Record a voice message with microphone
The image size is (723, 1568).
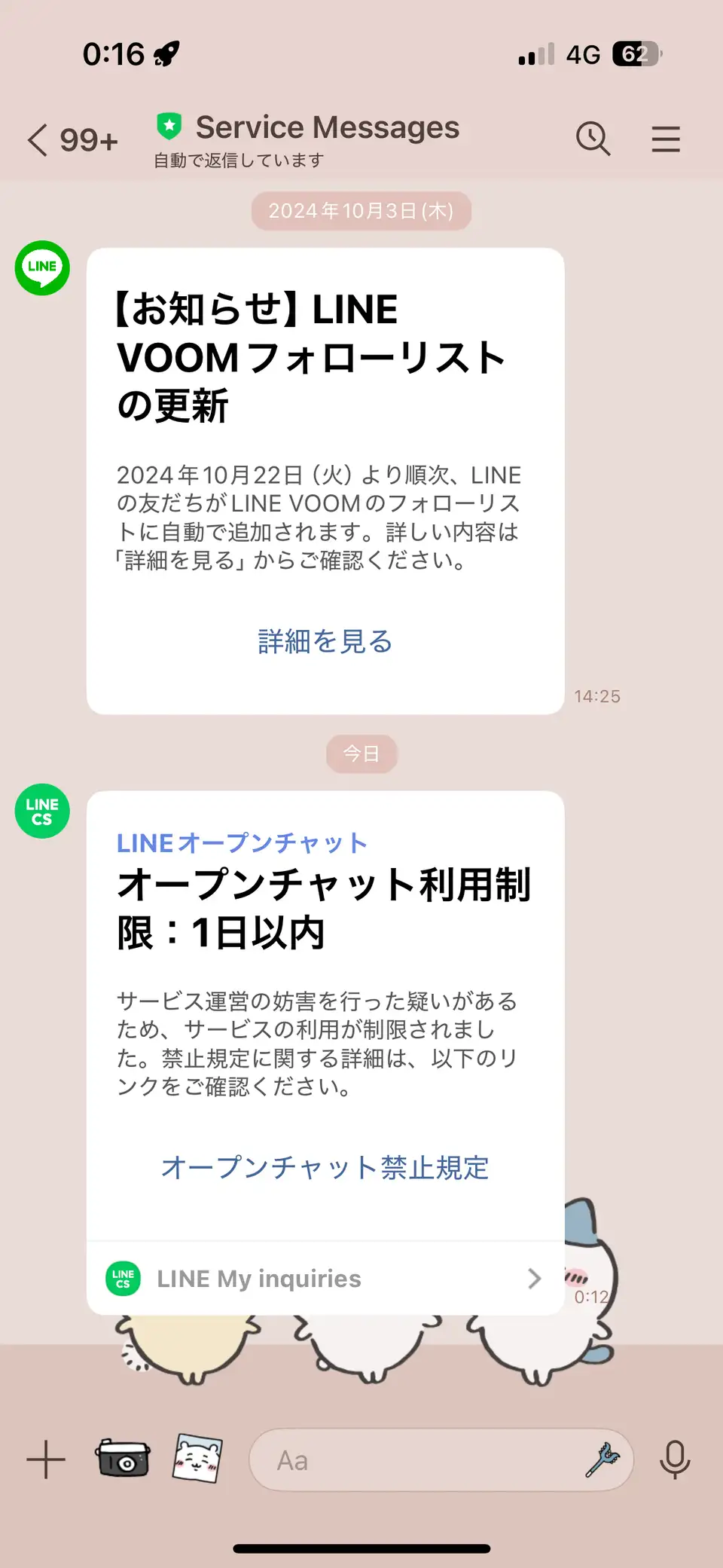pyautogui.click(x=675, y=1459)
